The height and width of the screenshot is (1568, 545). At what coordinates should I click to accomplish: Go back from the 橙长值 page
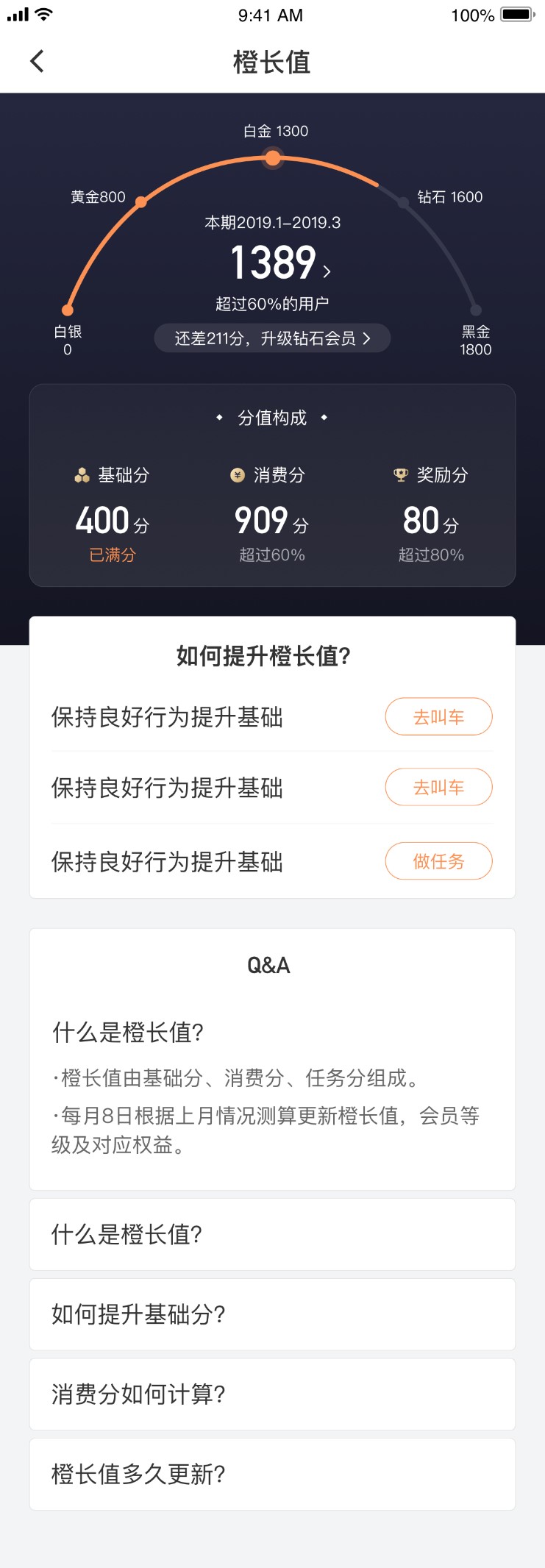click(x=37, y=61)
